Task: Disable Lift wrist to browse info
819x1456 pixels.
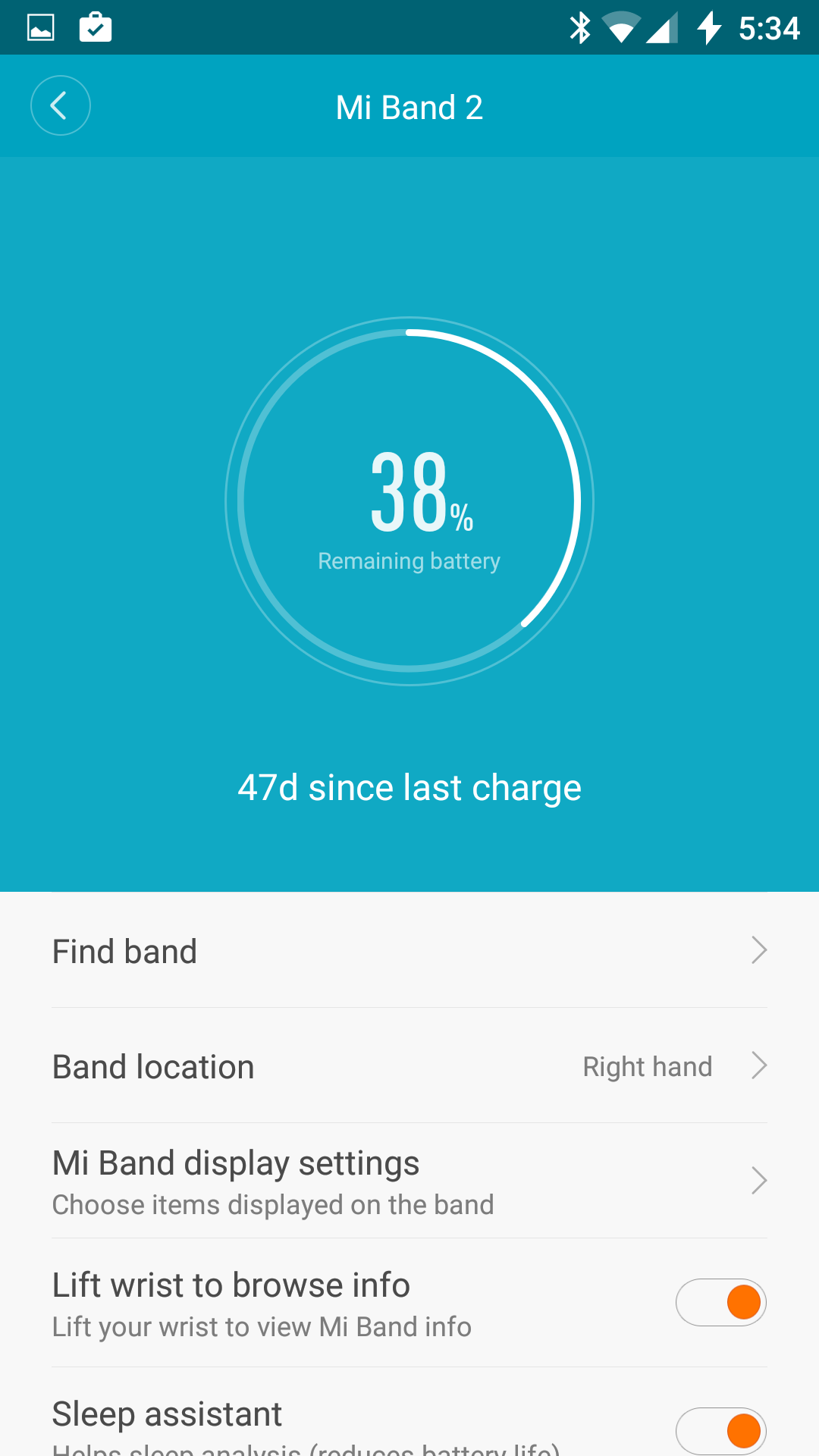Action: [721, 1302]
